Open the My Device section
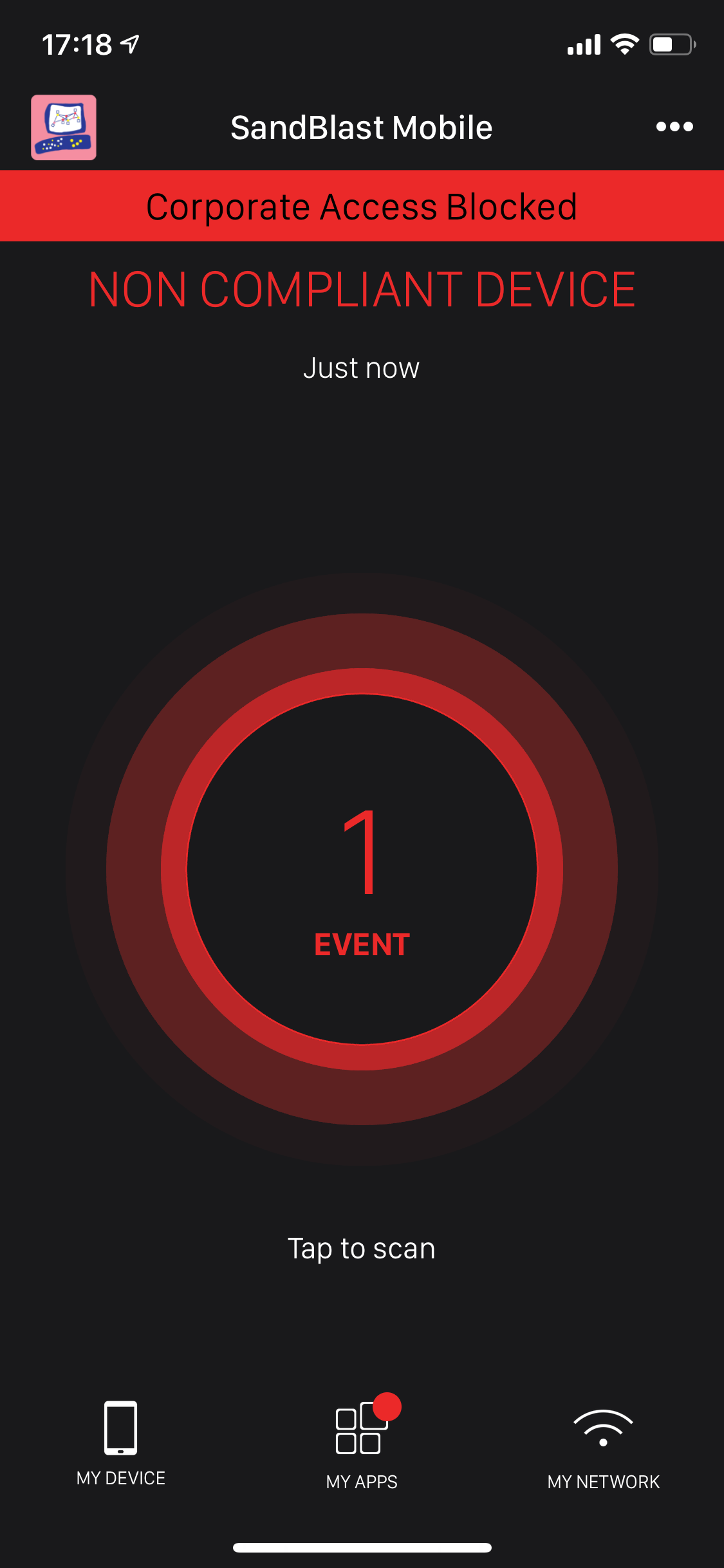This screenshot has width=724, height=1568. point(121,1443)
